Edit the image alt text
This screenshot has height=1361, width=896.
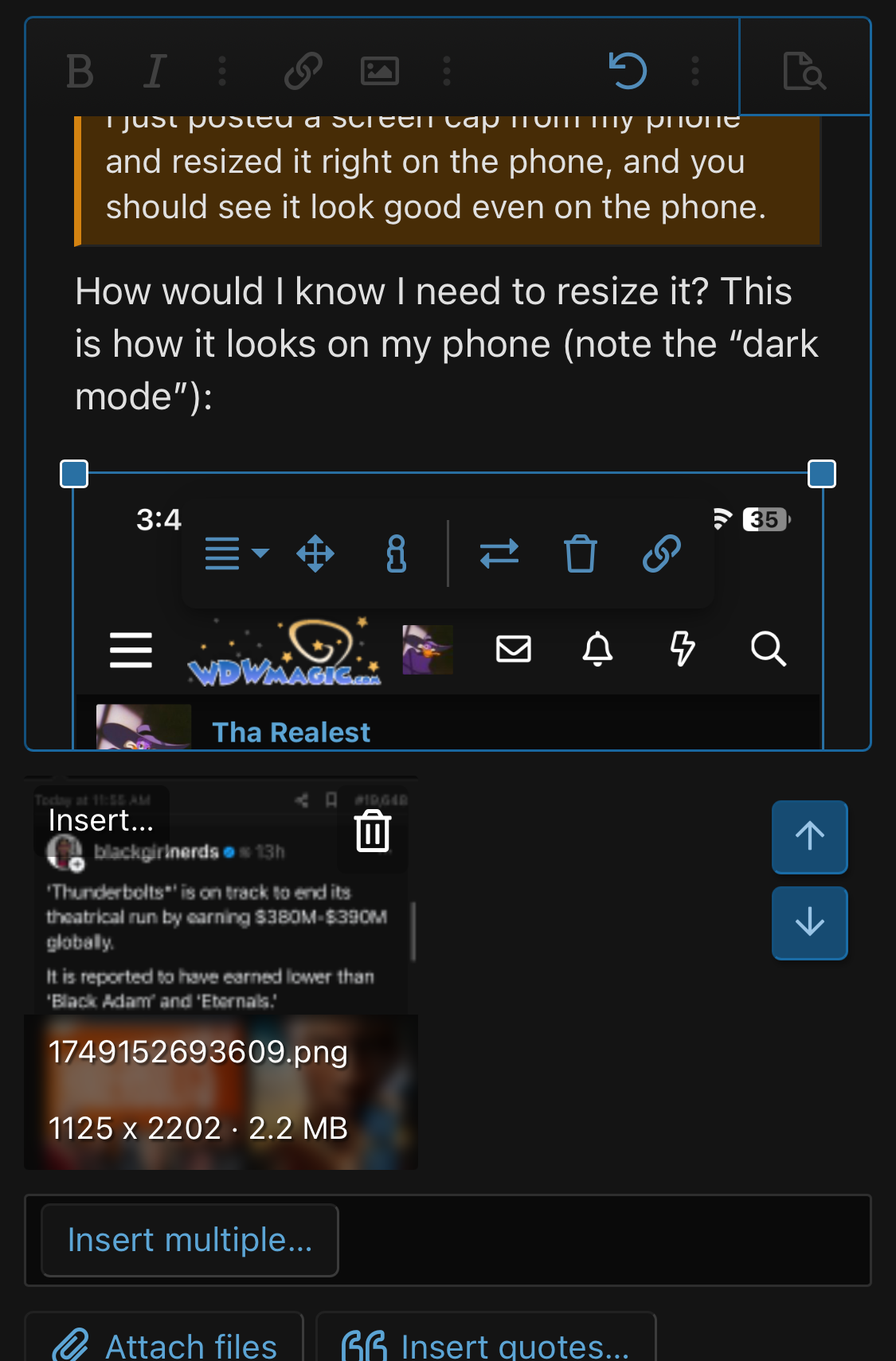(x=397, y=553)
